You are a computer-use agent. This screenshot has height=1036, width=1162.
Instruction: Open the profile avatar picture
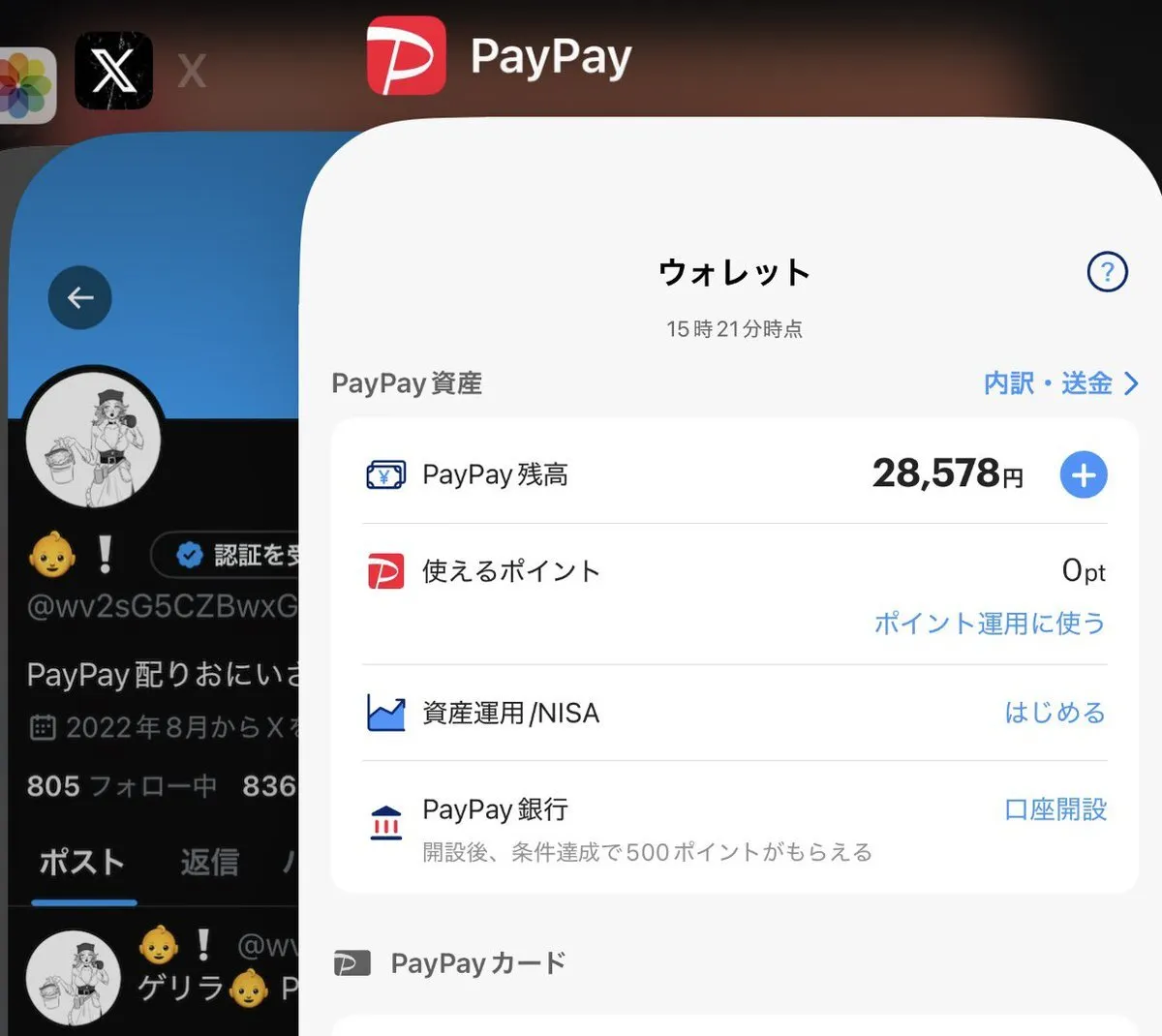93,442
